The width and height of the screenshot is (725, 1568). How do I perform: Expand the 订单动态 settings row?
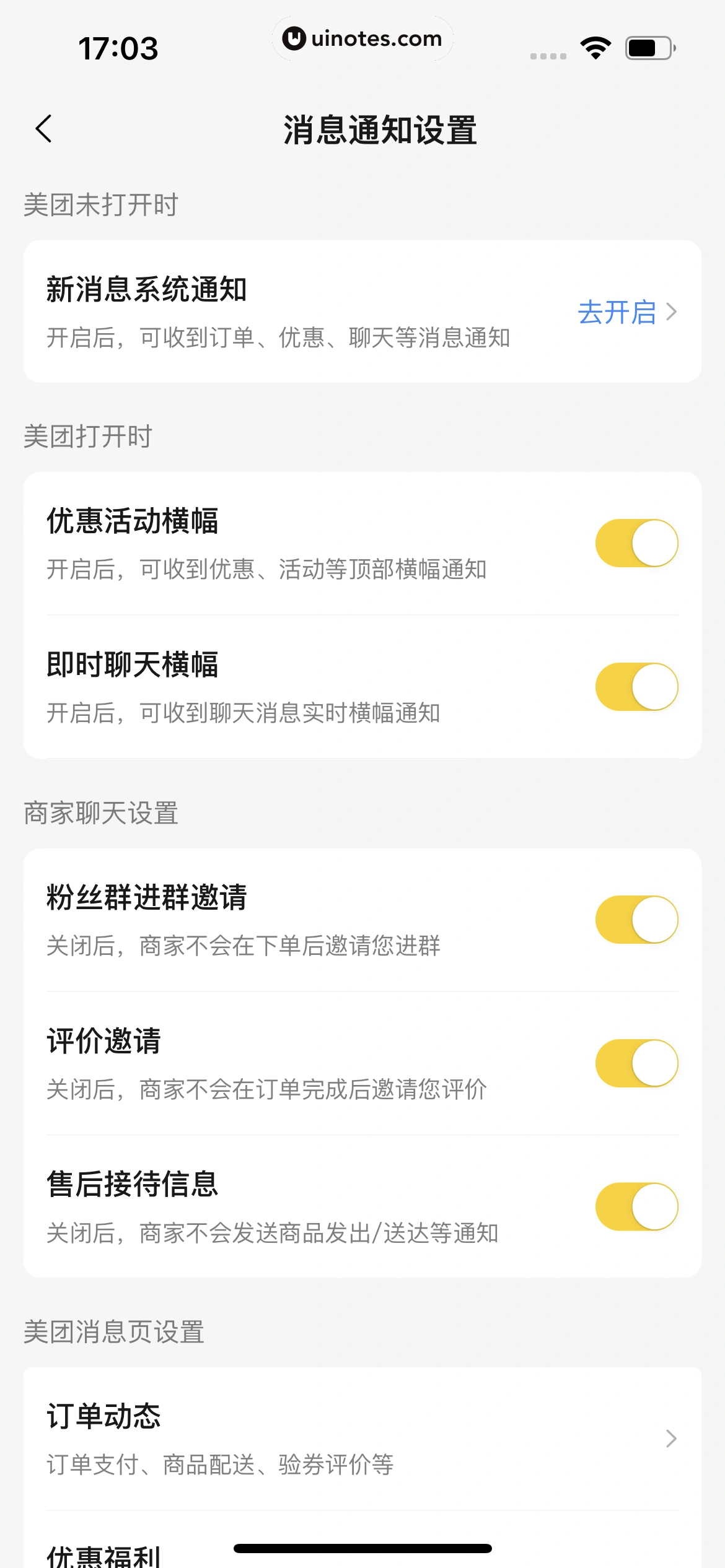pyautogui.click(x=672, y=1438)
